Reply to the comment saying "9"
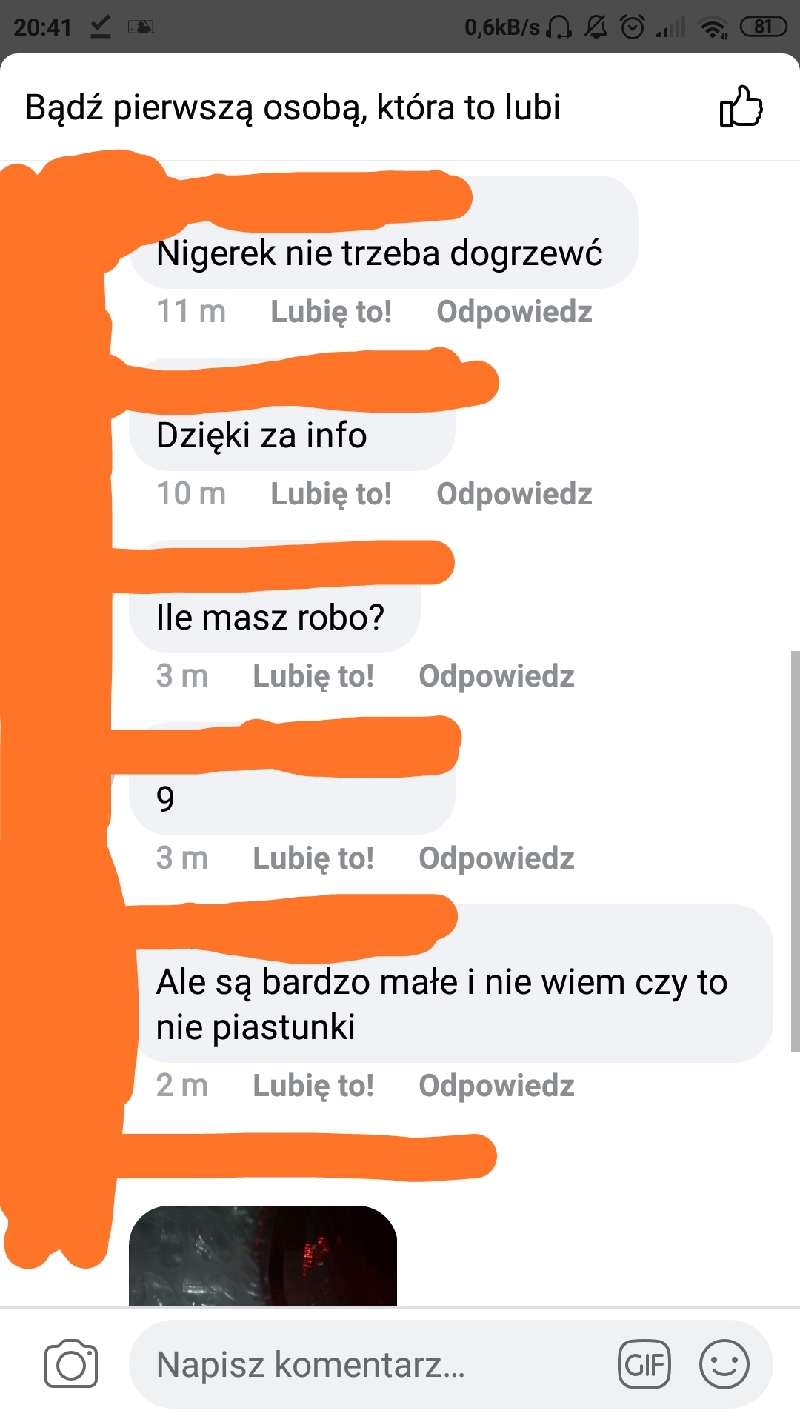Viewport: 800px width, 1422px height. [496, 859]
